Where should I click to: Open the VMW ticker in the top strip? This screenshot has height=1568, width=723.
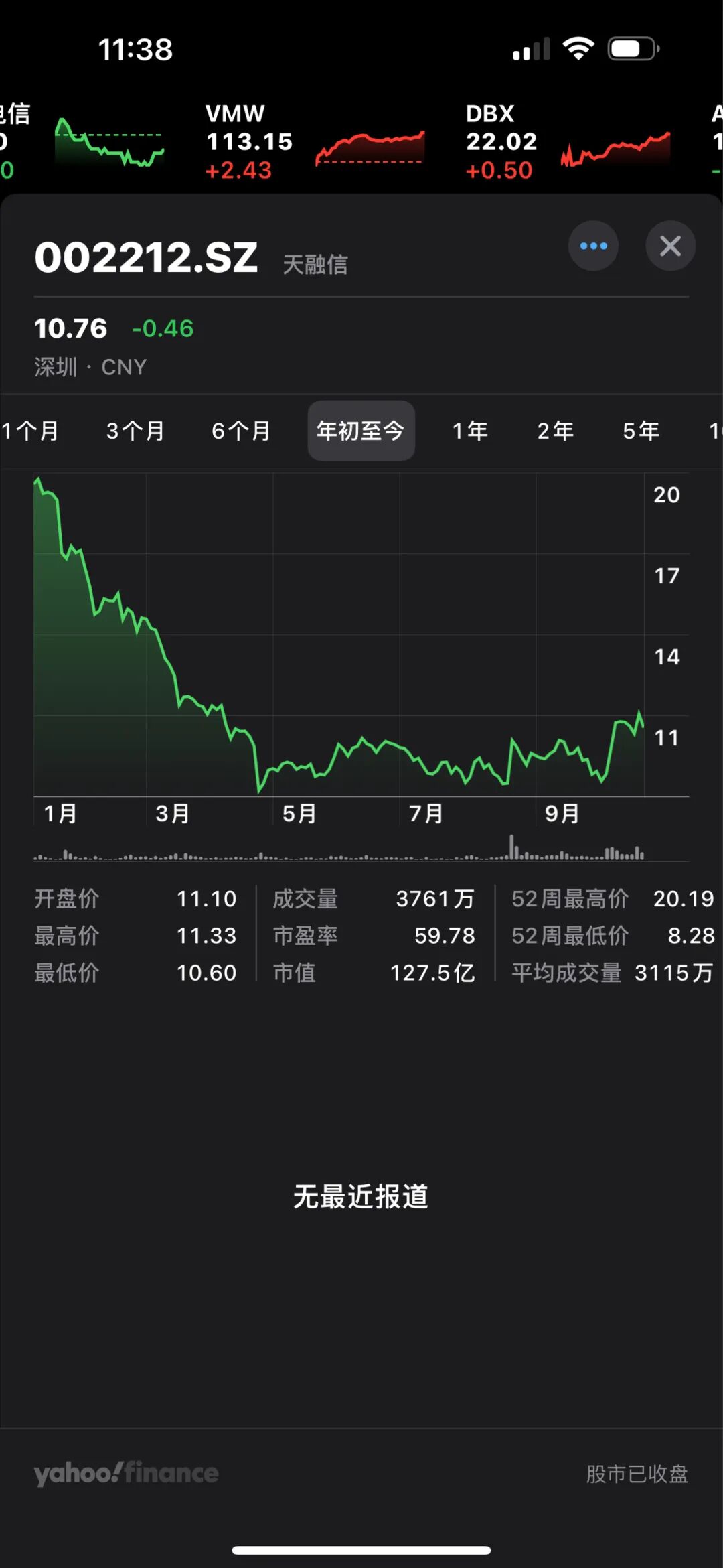point(315,142)
